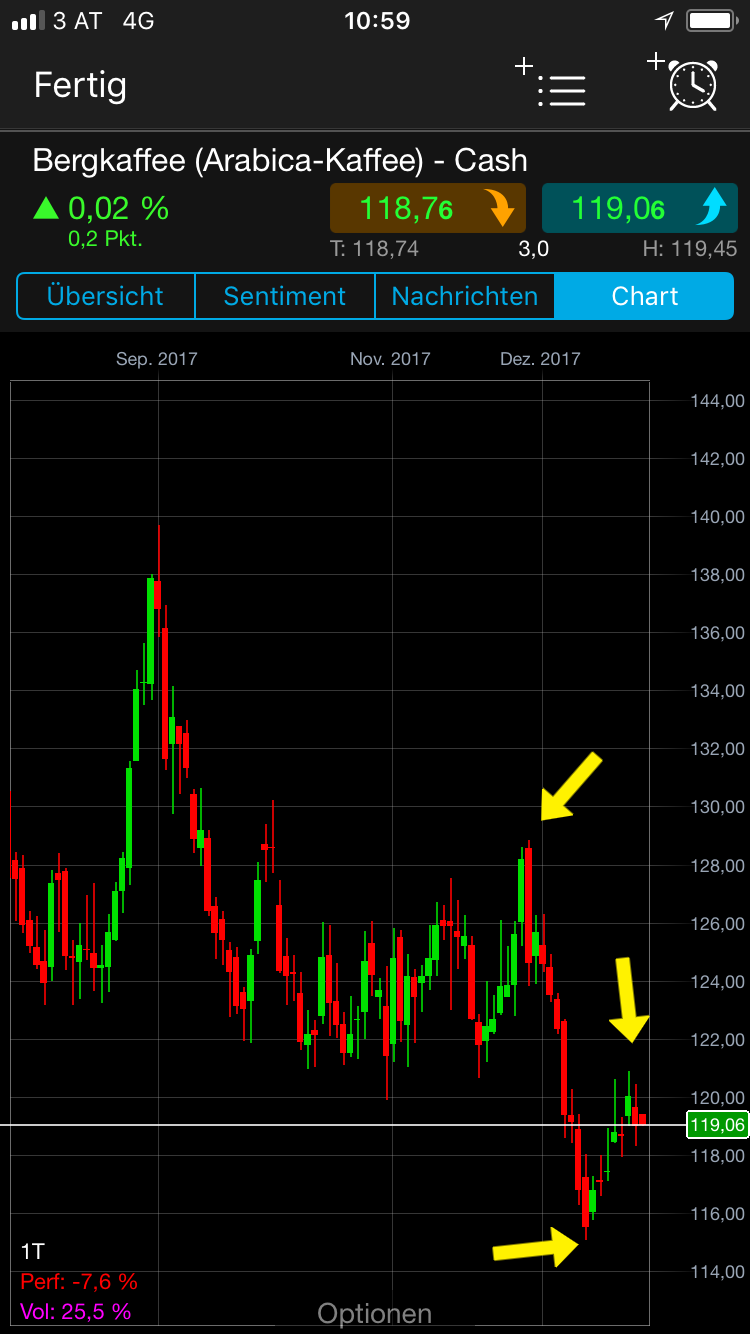This screenshot has height=1334, width=750.
Task: Tap the buy price 119,06
Action: 638,209
